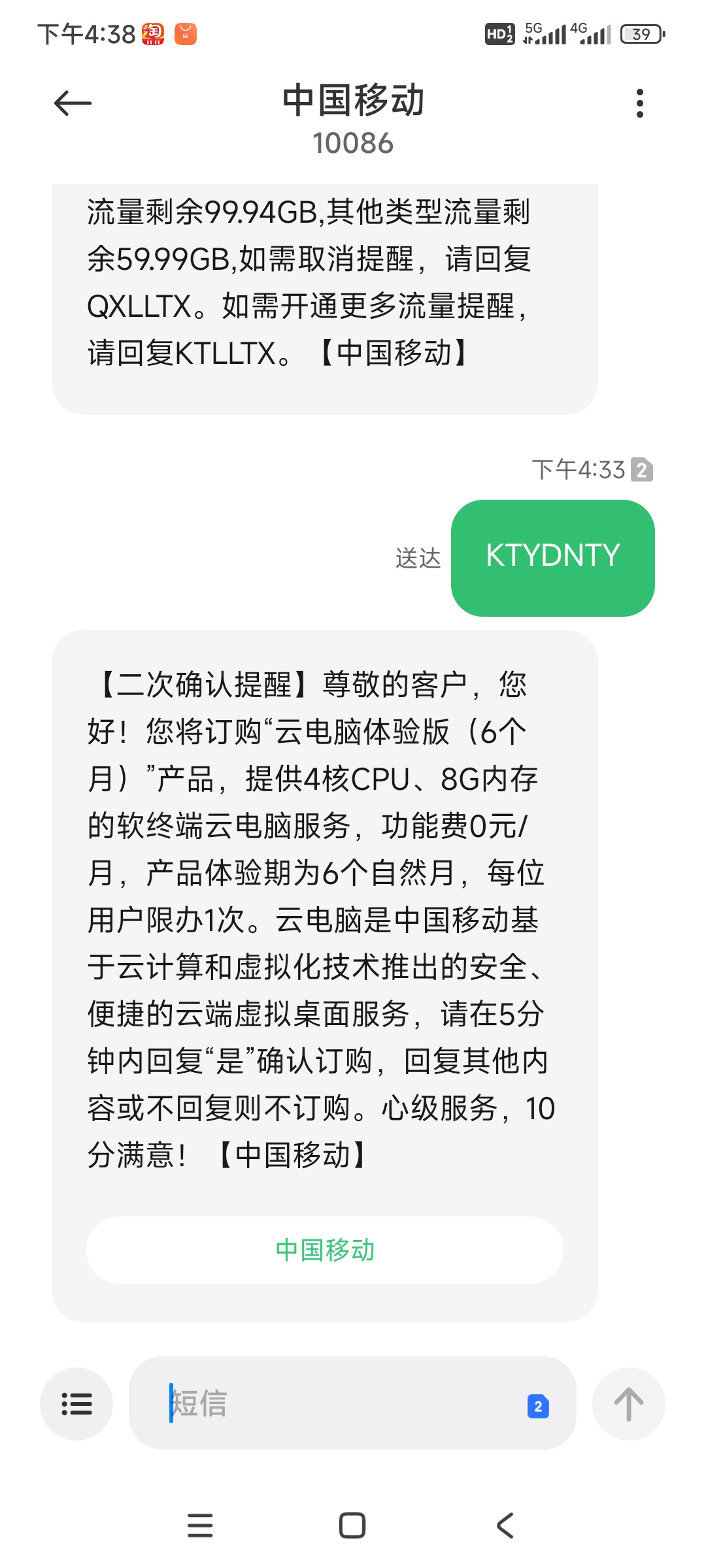Tap the SIM 2 selector in input field
The height and width of the screenshot is (1568, 706).
tap(537, 1405)
